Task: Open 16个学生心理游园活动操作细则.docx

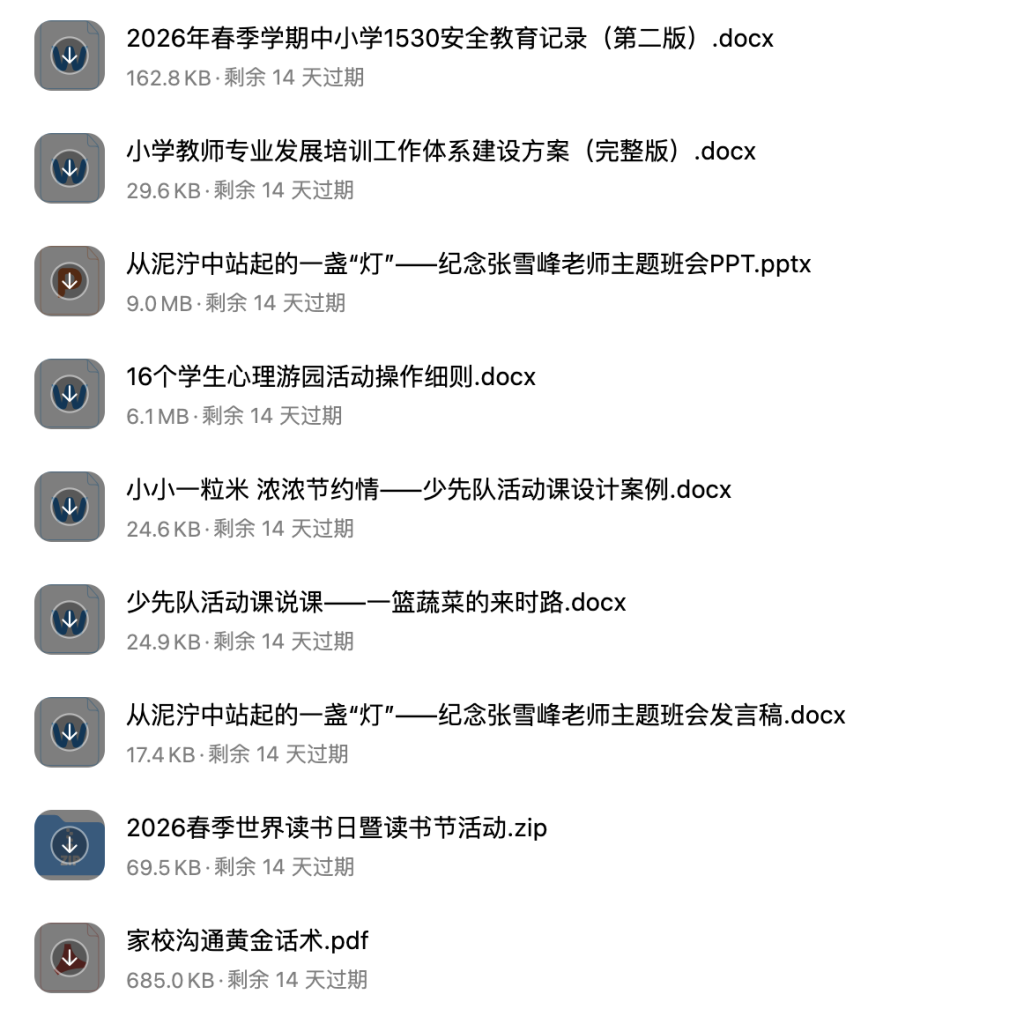Action: click(x=330, y=377)
